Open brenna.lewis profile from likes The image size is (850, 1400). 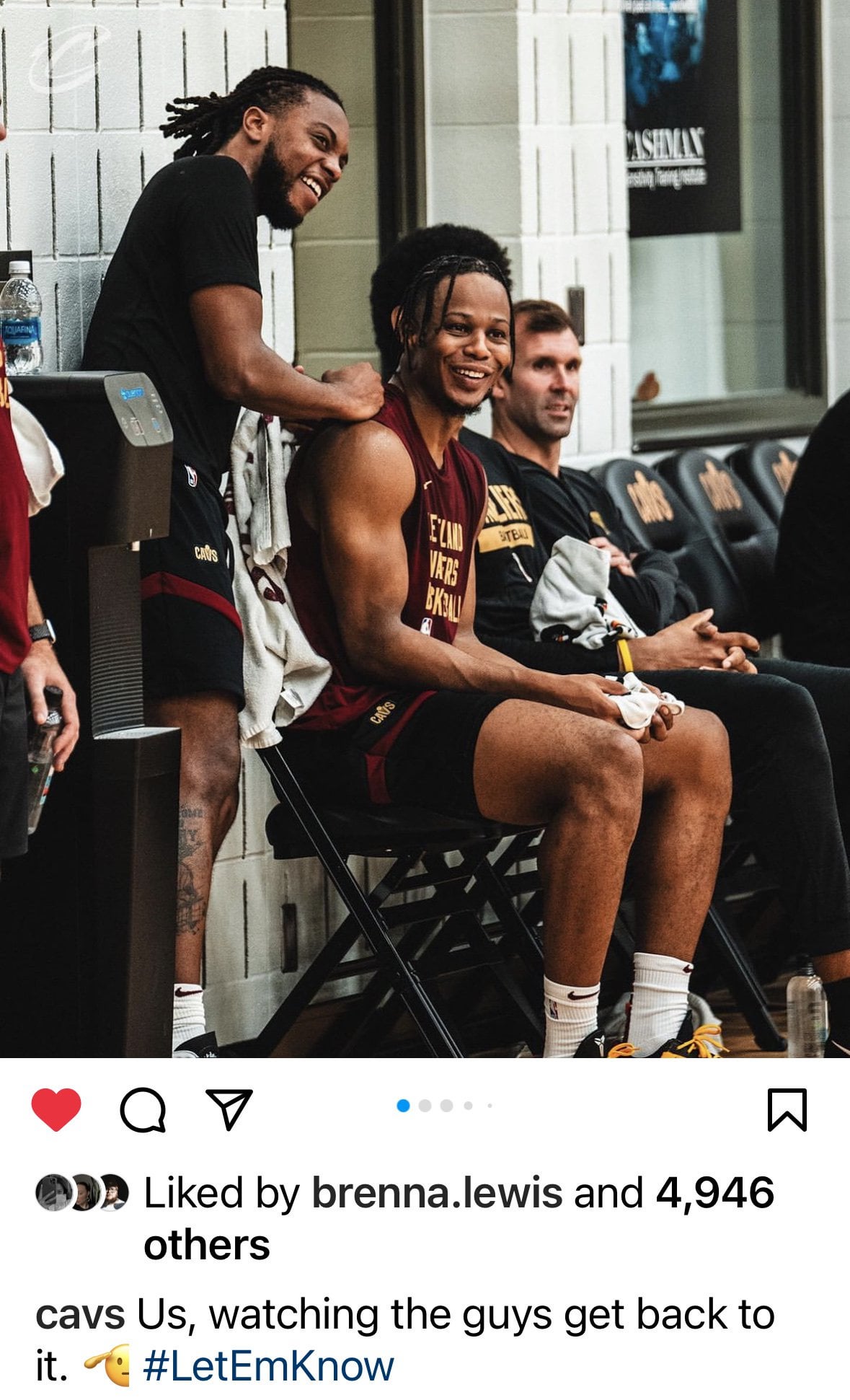436,1192
